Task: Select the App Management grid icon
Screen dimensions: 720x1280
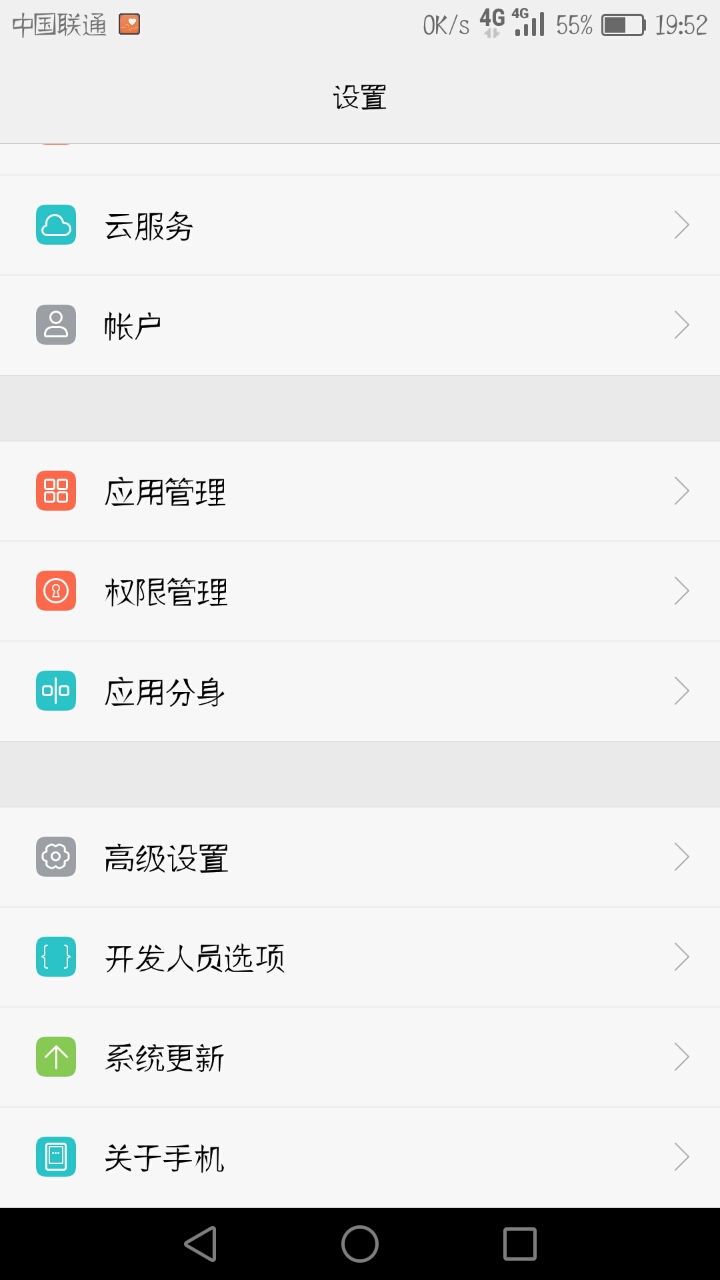Action: (55, 490)
